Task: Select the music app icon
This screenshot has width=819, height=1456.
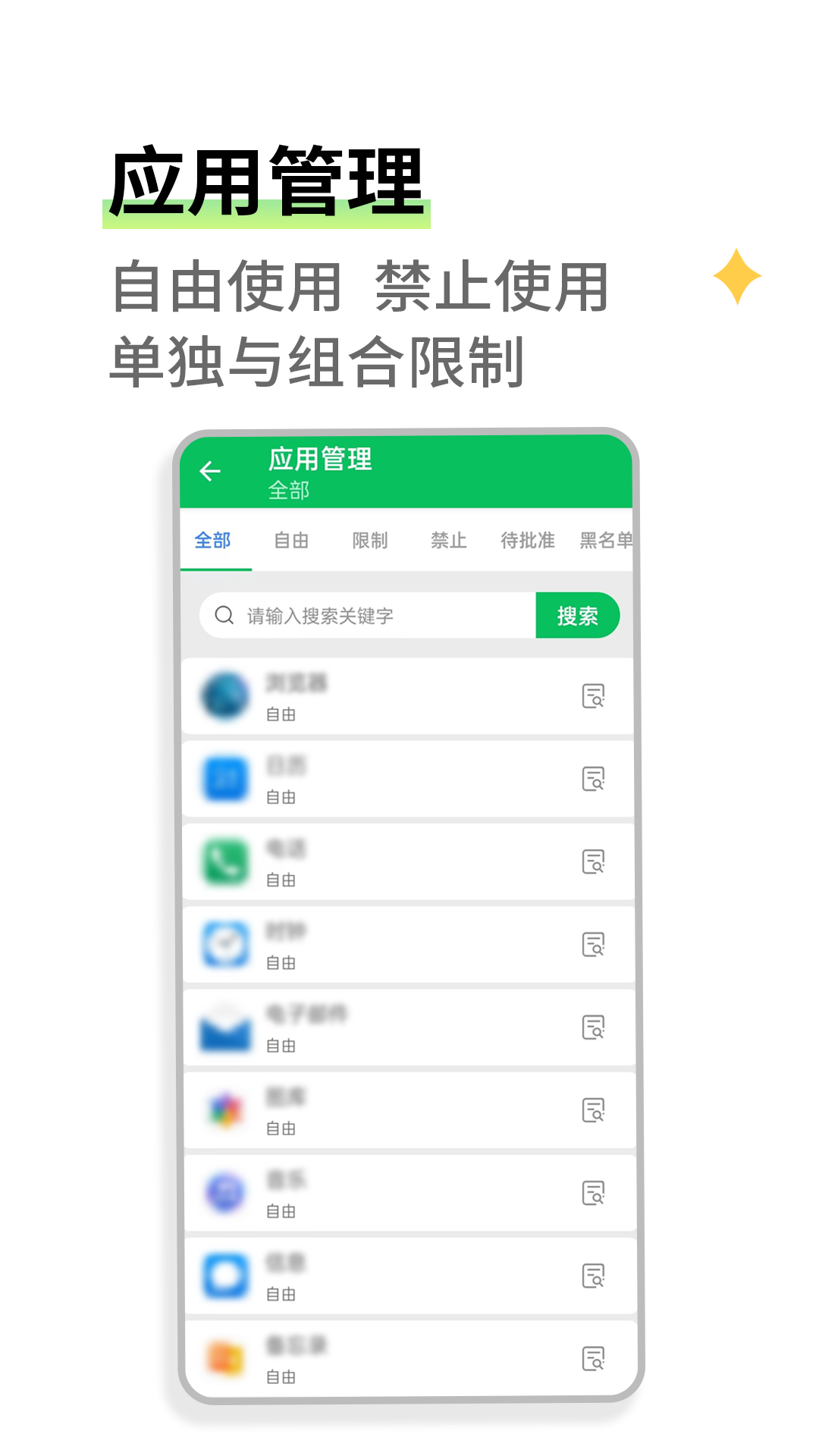Action: 223,1191
